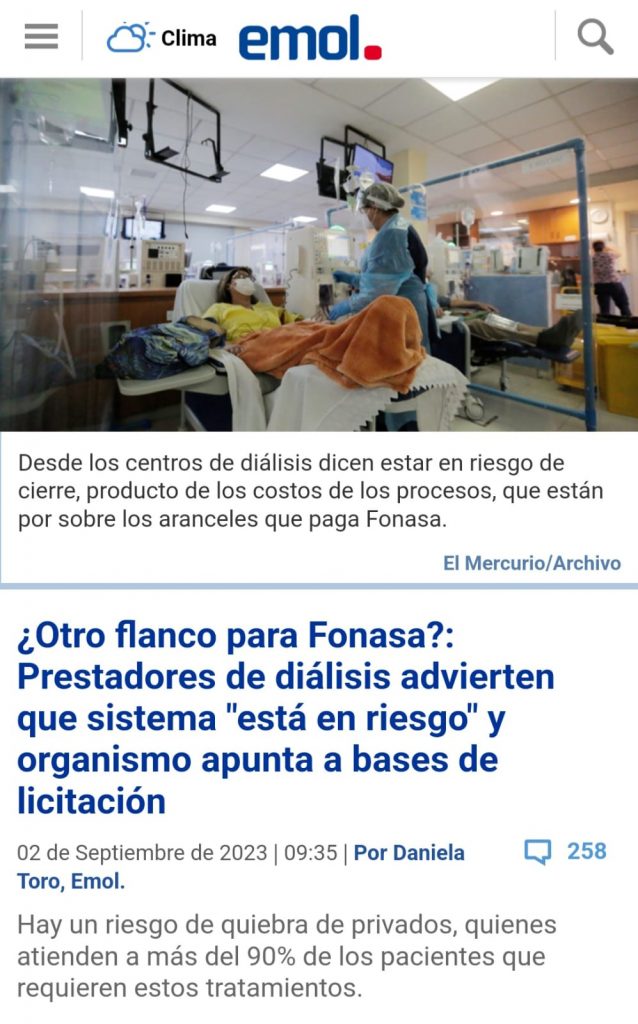The height and width of the screenshot is (1024, 638).
Task: Go to the emol home page
Action: coord(309,38)
